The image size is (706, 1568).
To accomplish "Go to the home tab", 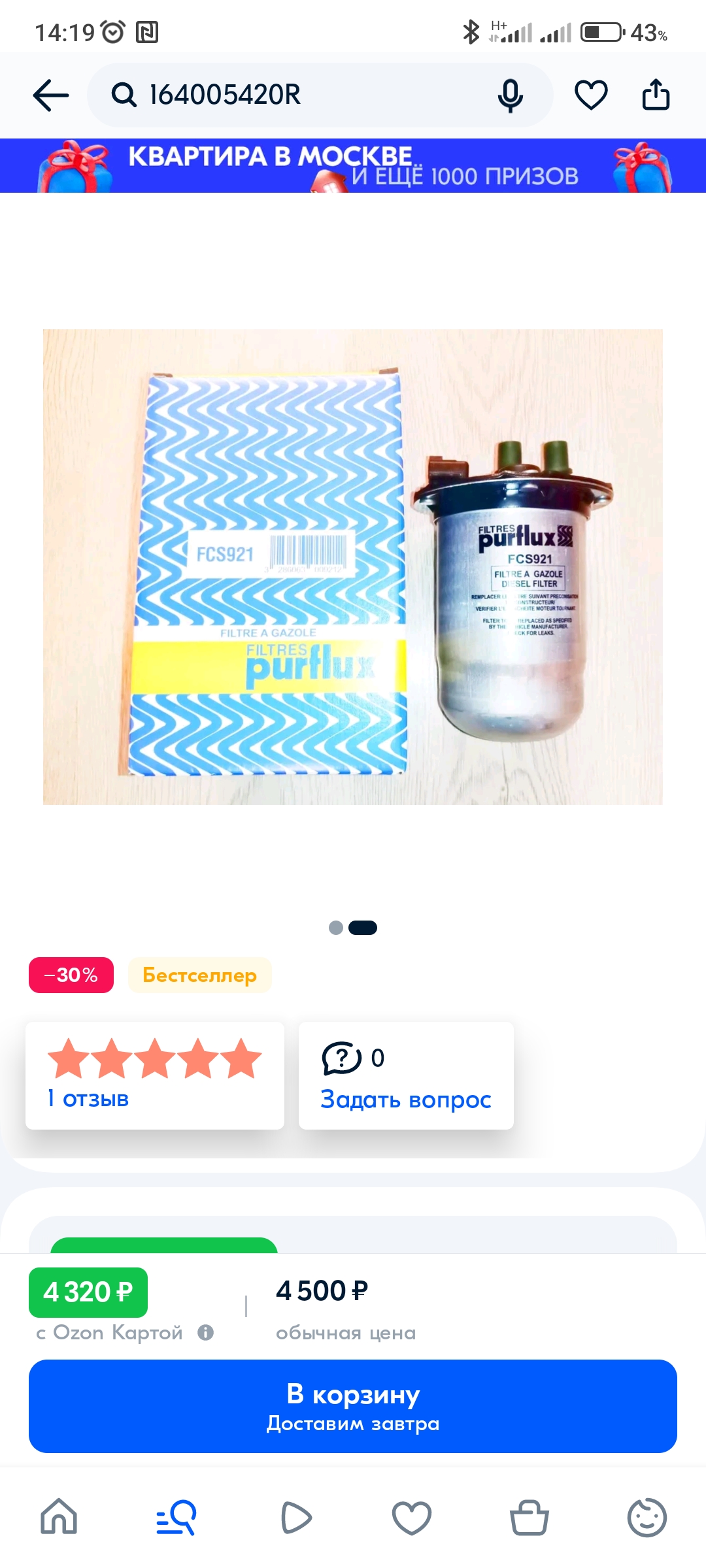I will coord(59,1516).
